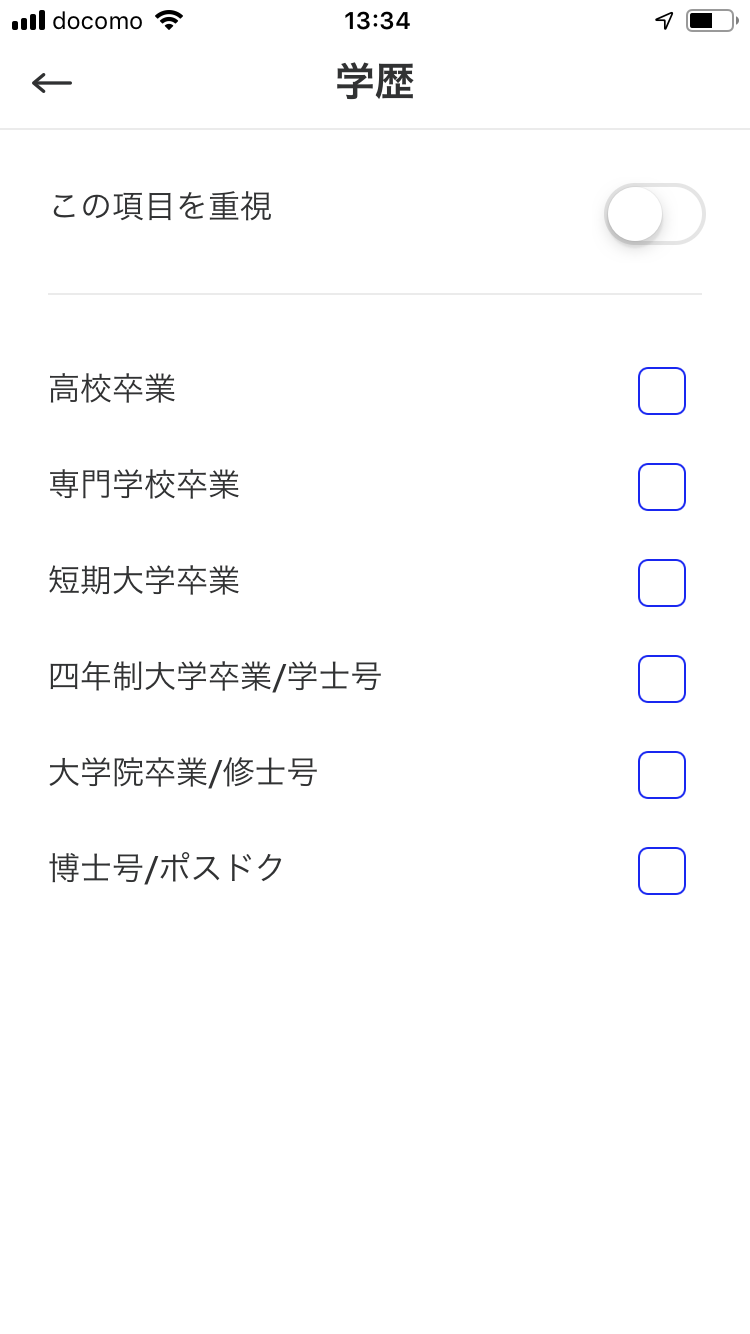This screenshot has width=750, height=1334.
Task: Go back using the arrow
Action: (x=52, y=83)
